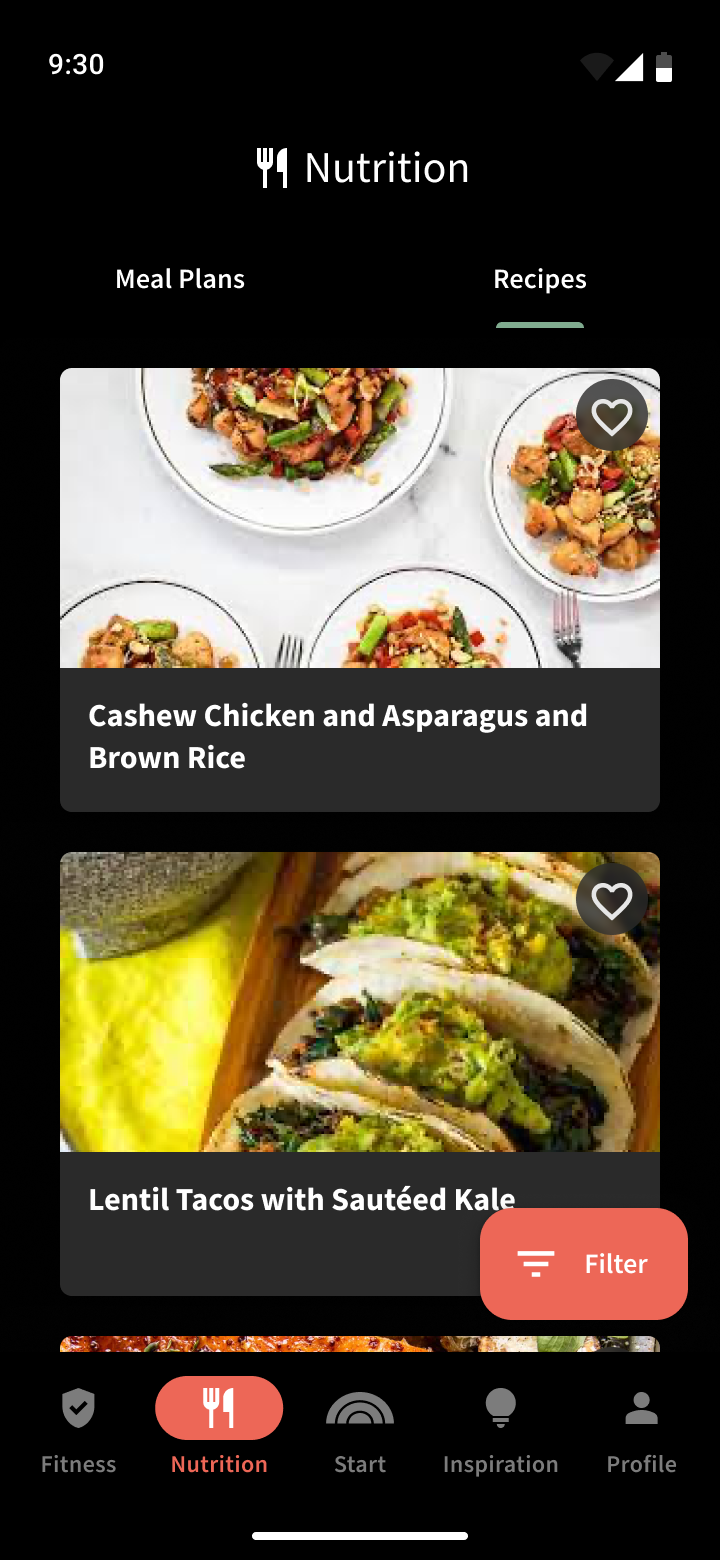
Task: Open the Filter button
Action: (583, 1264)
